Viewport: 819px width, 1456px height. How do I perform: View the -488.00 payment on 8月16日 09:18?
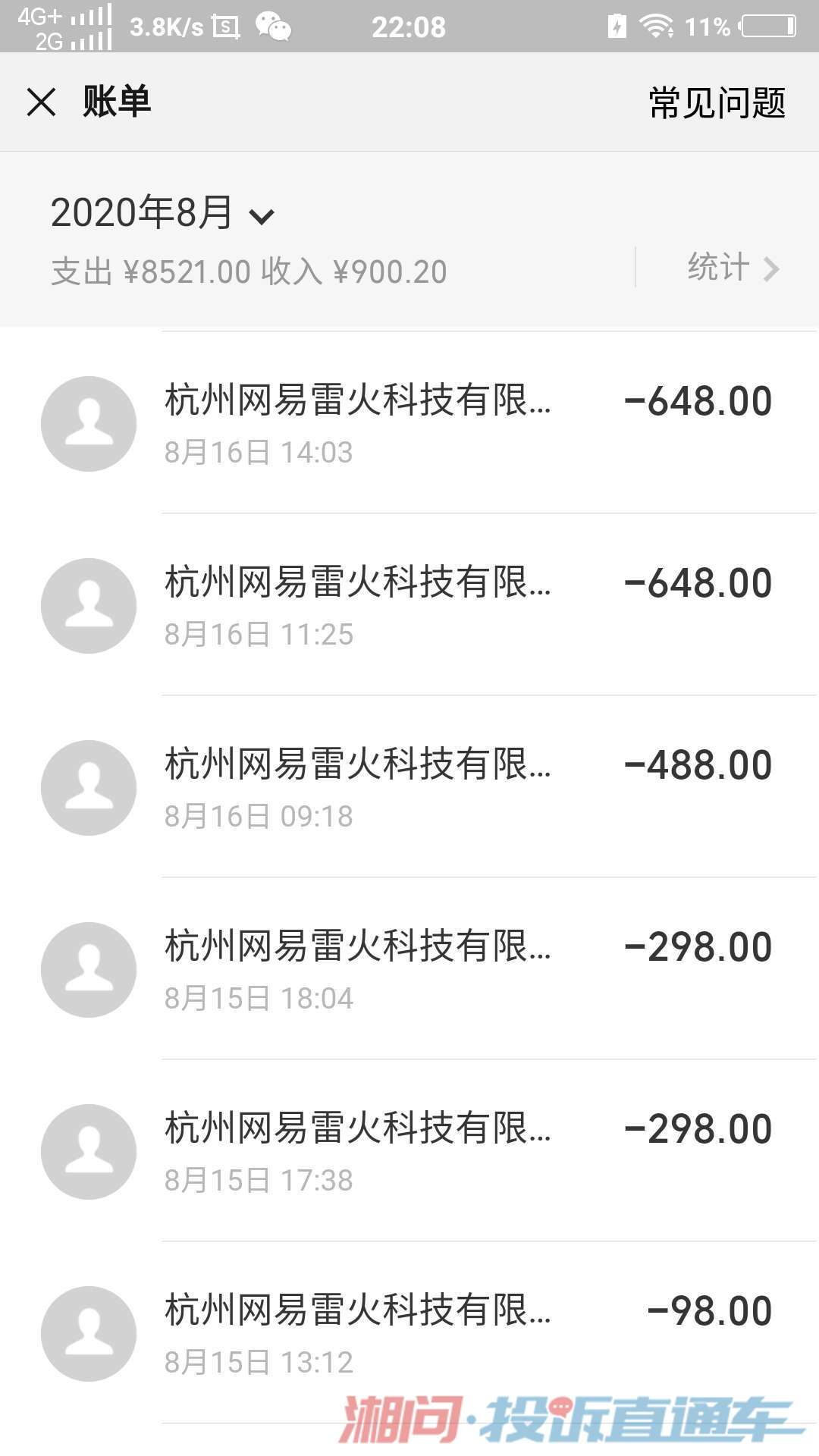[x=409, y=787]
